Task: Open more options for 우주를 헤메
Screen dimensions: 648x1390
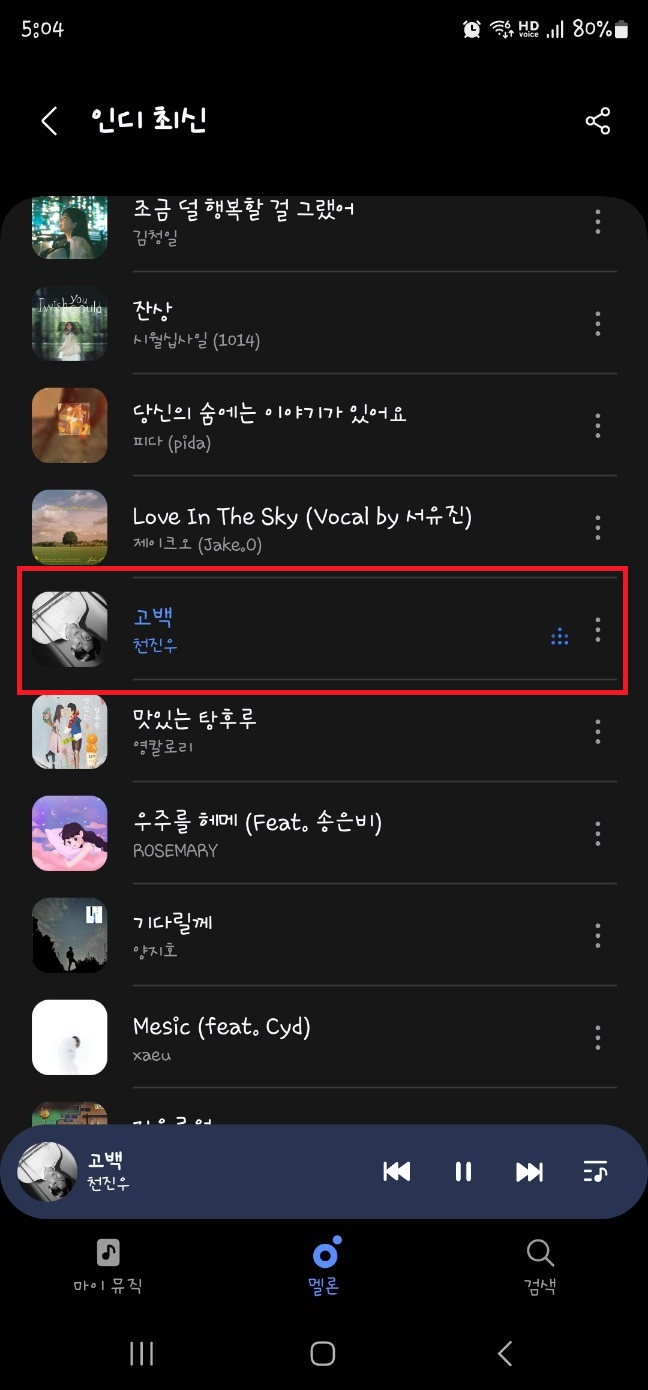Action: click(597, 833)
